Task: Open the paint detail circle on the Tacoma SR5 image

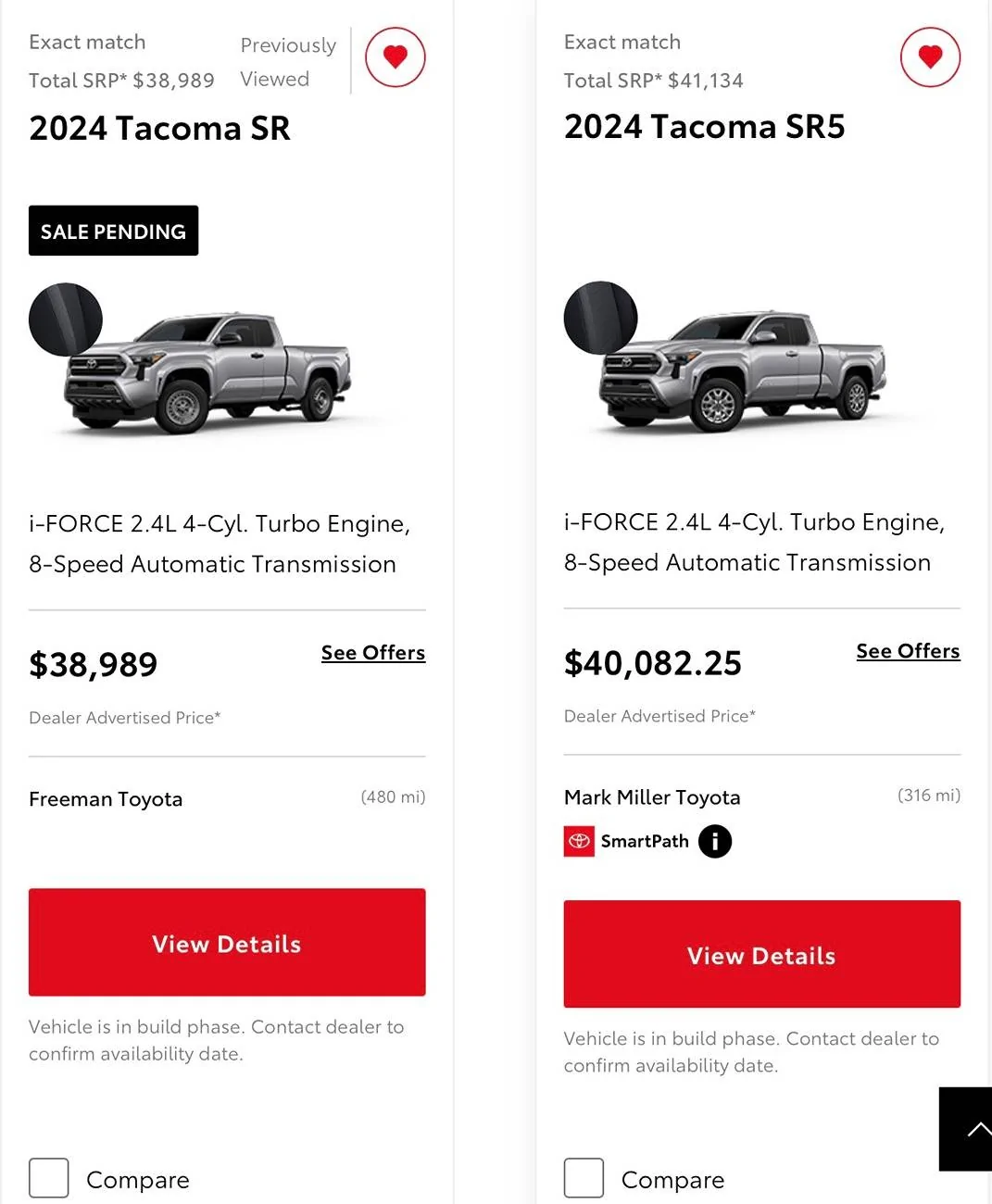Action: (600, 318)
